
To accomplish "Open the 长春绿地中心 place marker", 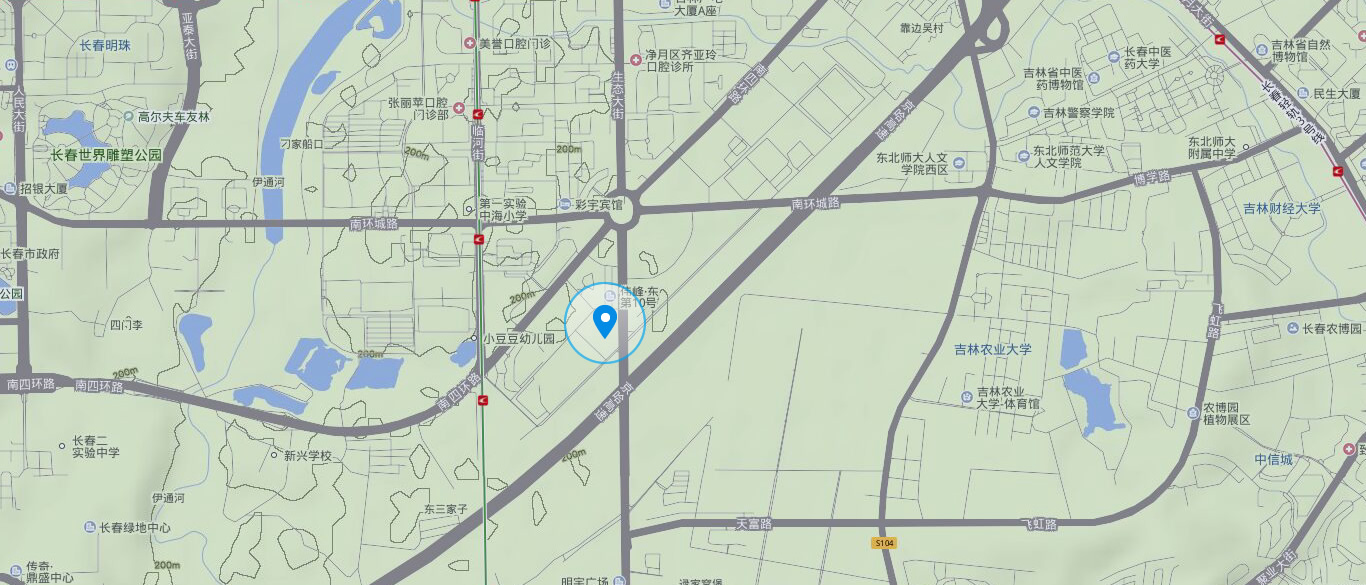I will click(x=90, y=527).
